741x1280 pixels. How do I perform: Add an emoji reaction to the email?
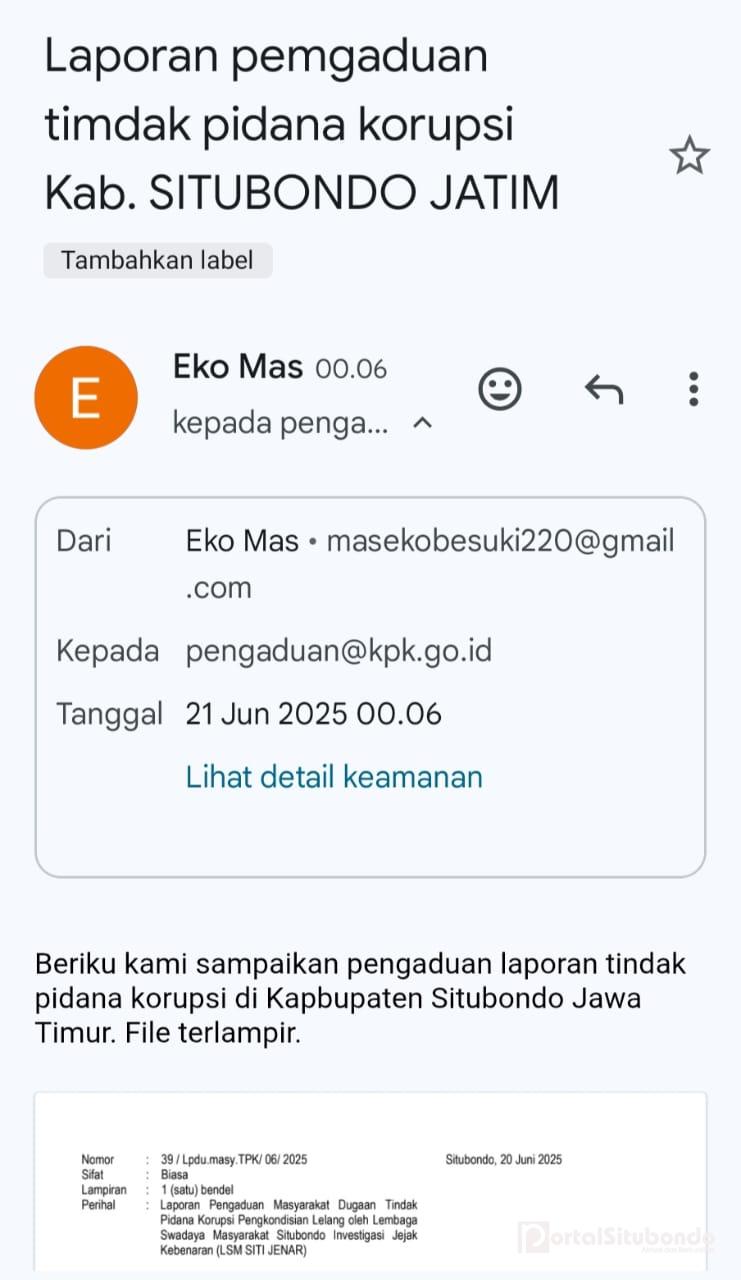point(500,389)
